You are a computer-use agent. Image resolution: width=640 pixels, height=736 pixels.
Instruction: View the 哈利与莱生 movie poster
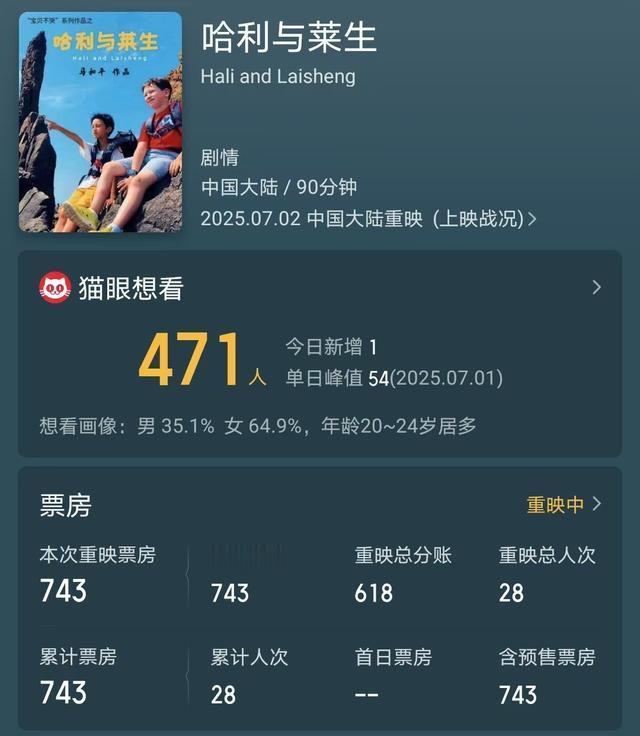(101, 122)
